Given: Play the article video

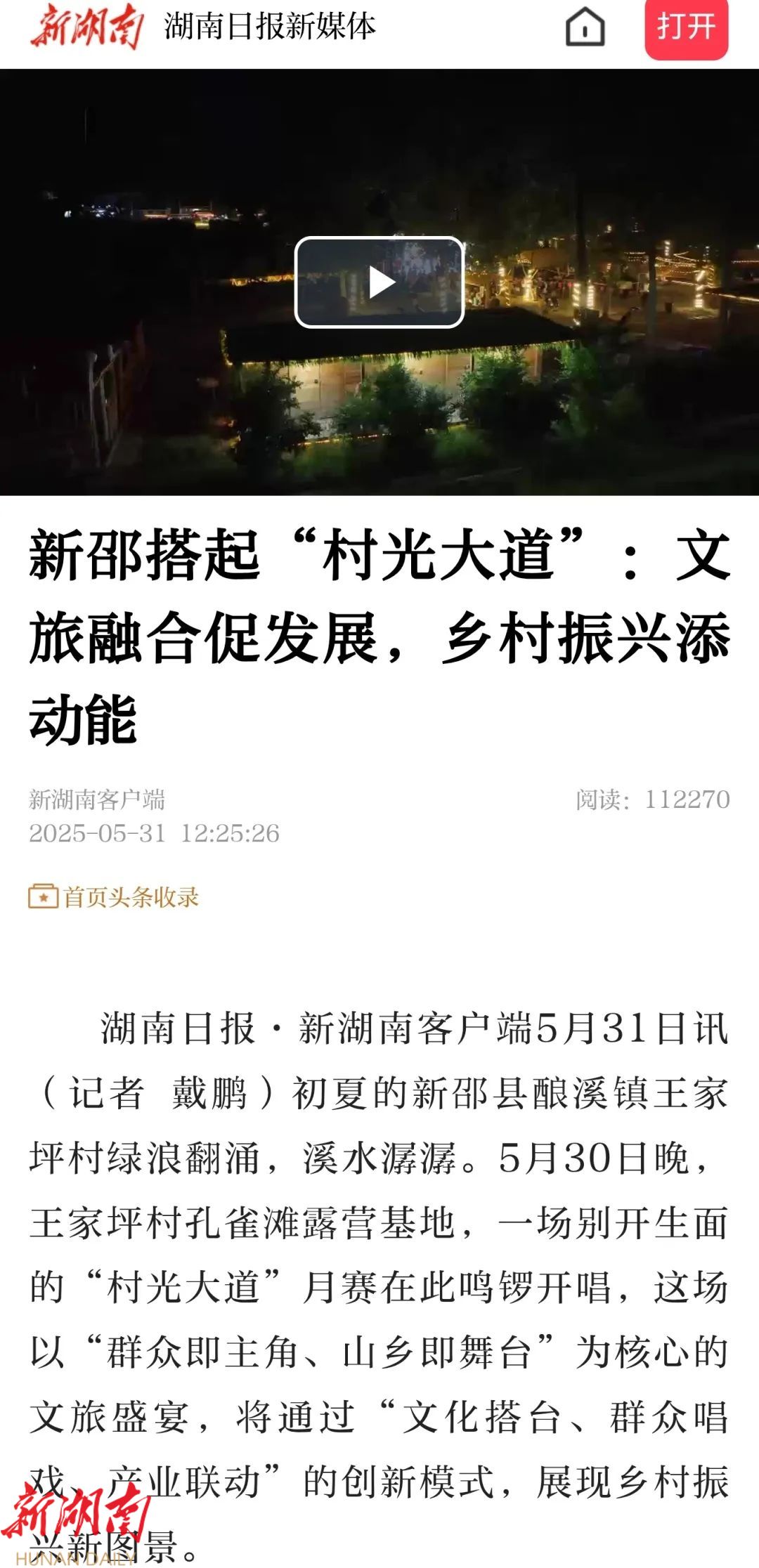Looking at the screenshot, I should pyautogui.click(x=379, y=282).
